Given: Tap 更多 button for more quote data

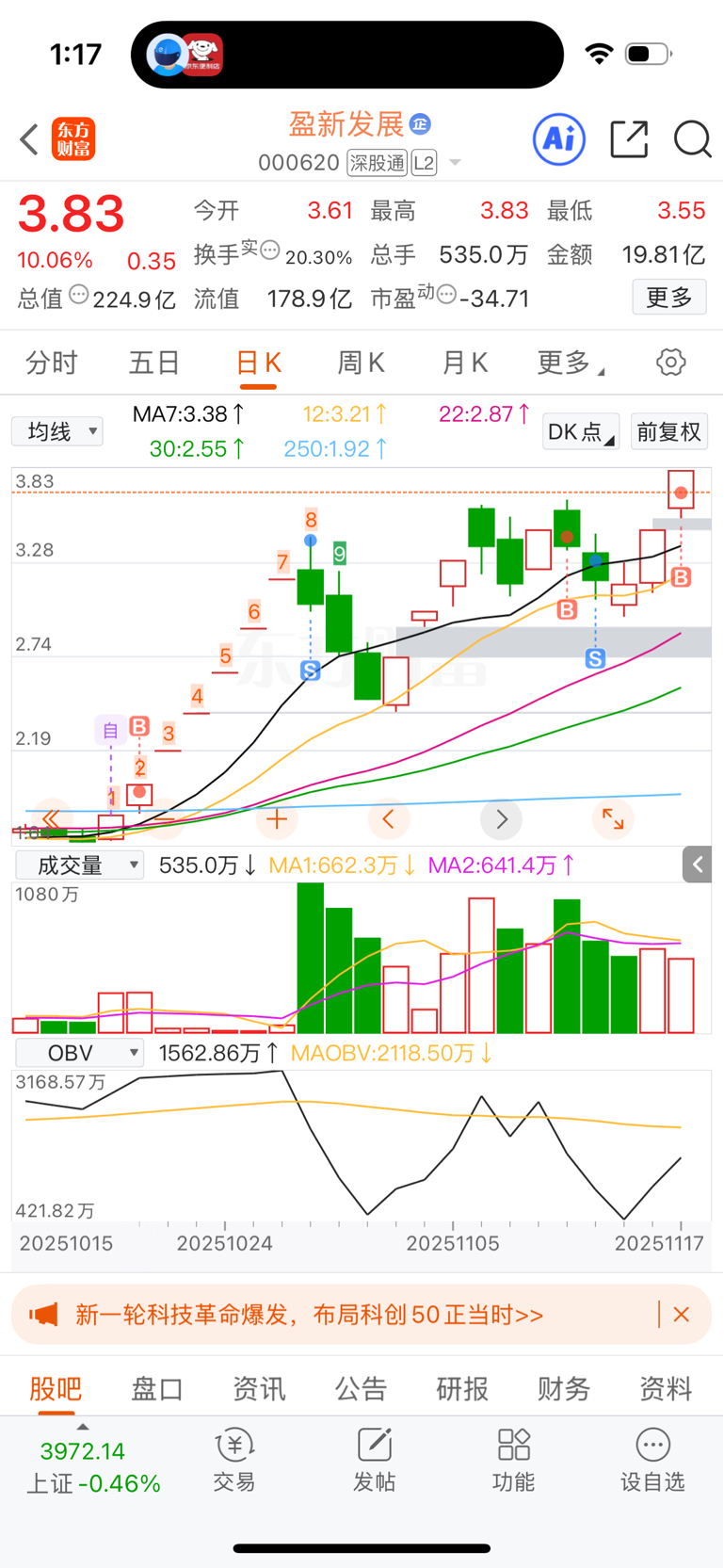Looking at the screenshot, I should 669,298.
